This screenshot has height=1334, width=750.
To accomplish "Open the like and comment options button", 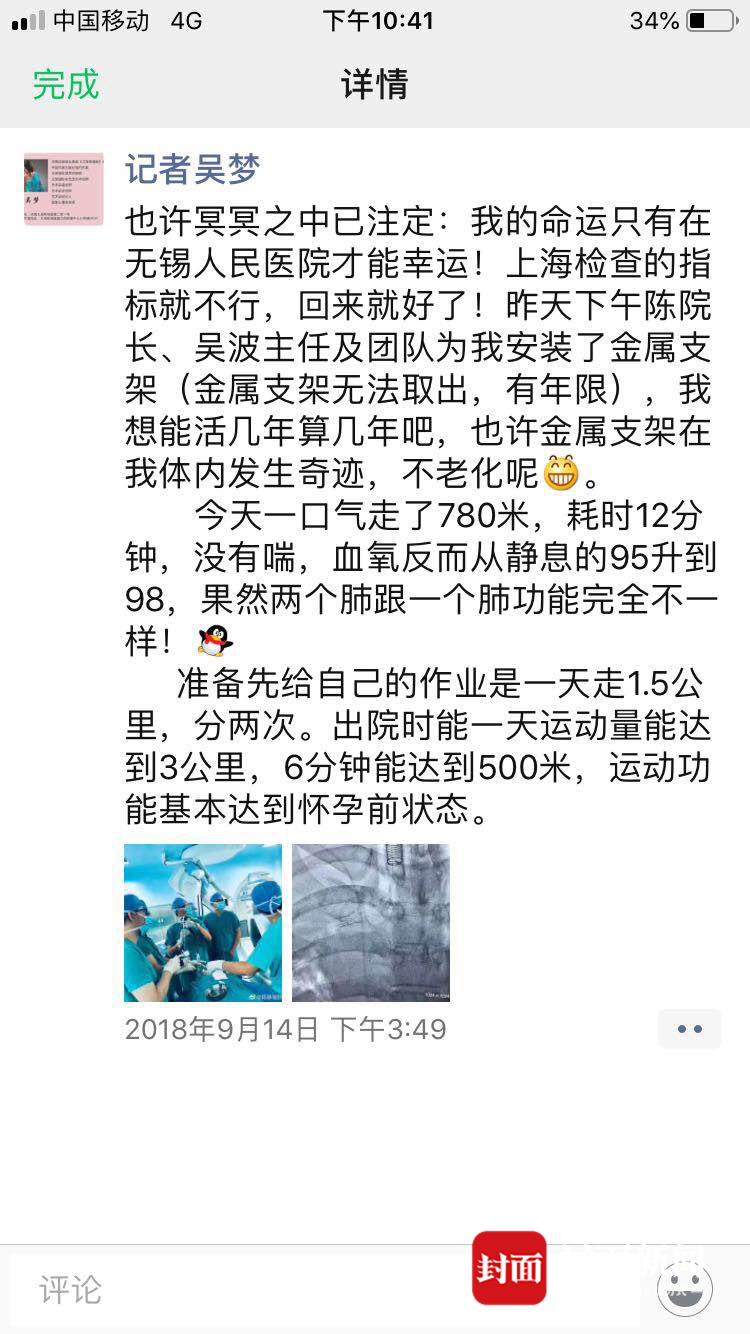I will [689, 1029].
